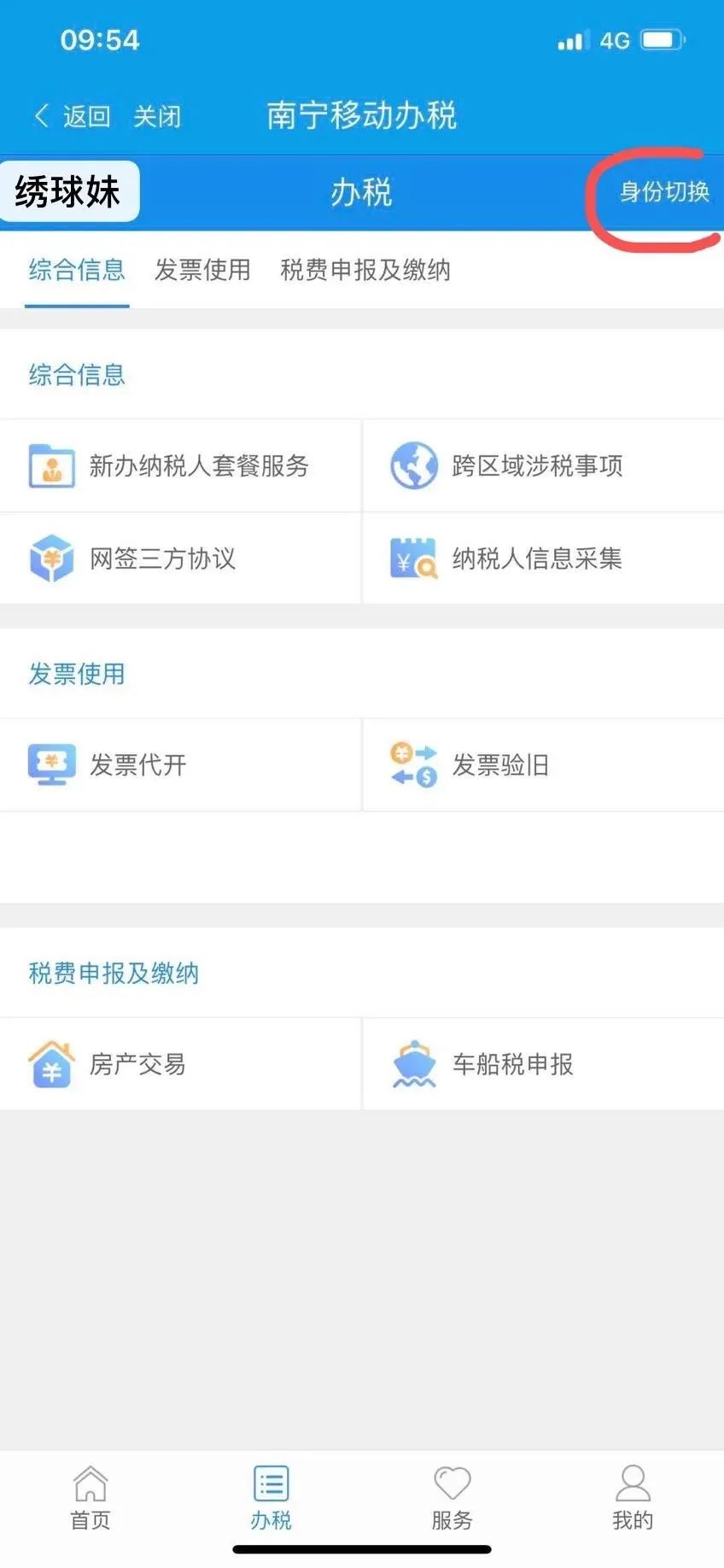
Task: Tap 关闭 to close the page
Action: (157, 116)
